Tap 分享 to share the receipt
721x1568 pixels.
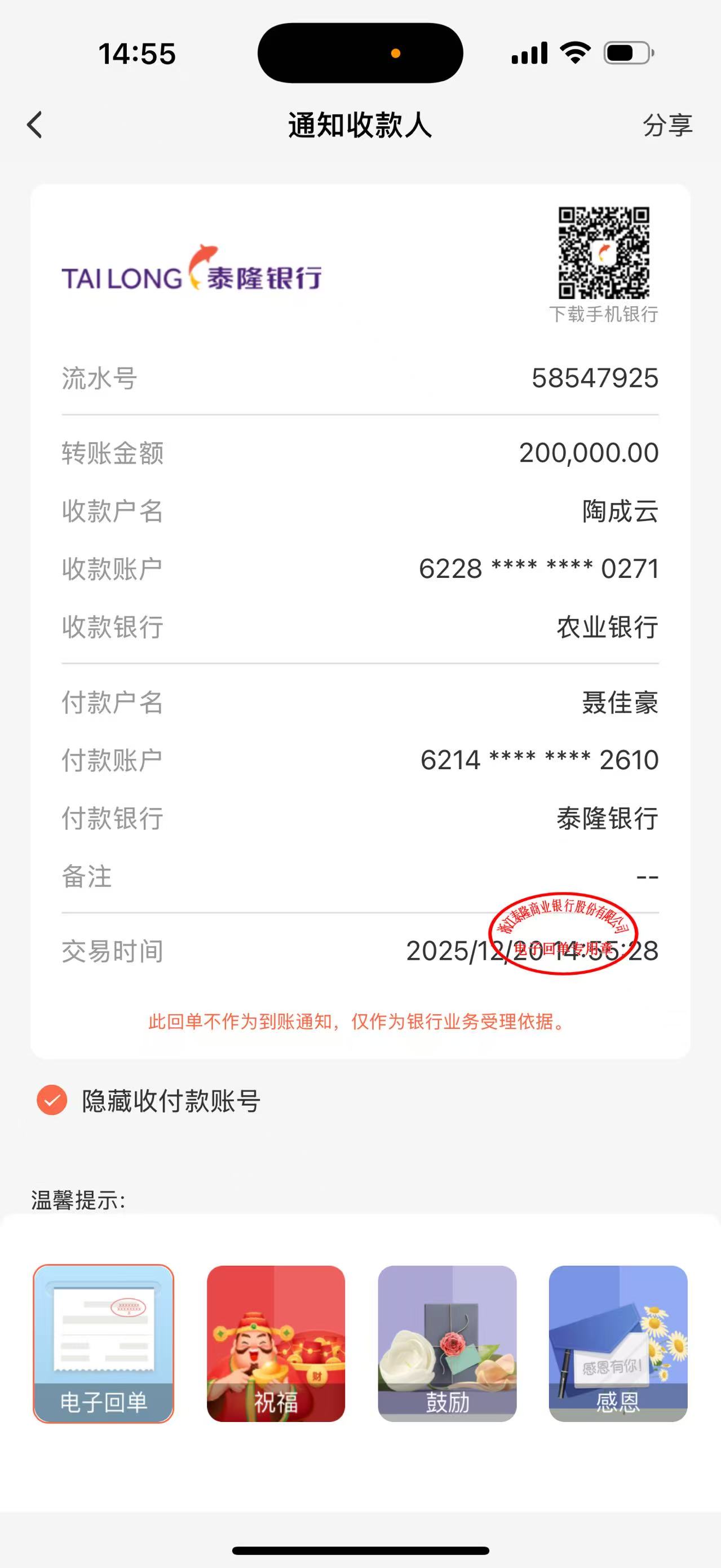click(x=667, y=126)
